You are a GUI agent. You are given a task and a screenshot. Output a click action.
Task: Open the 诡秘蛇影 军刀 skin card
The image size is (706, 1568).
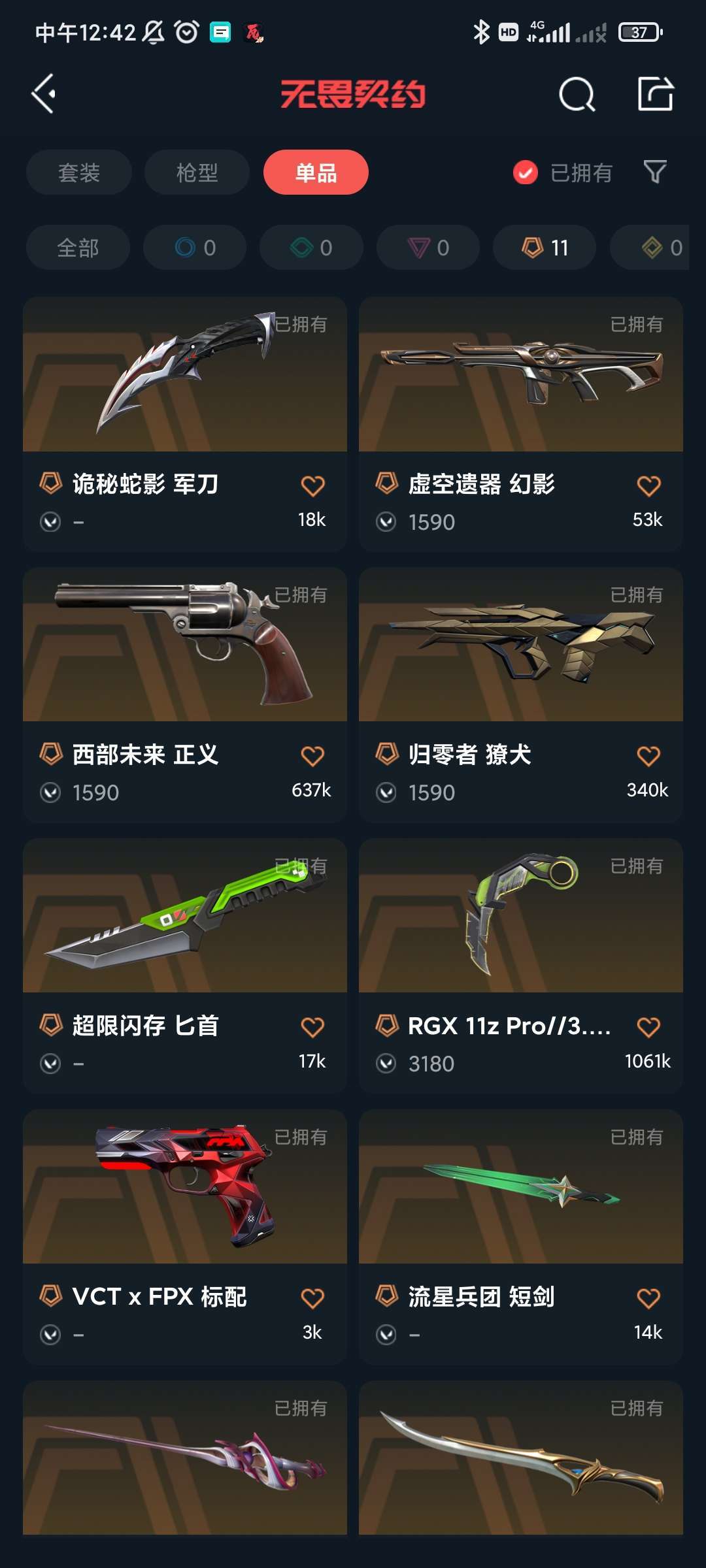point(185,424)
